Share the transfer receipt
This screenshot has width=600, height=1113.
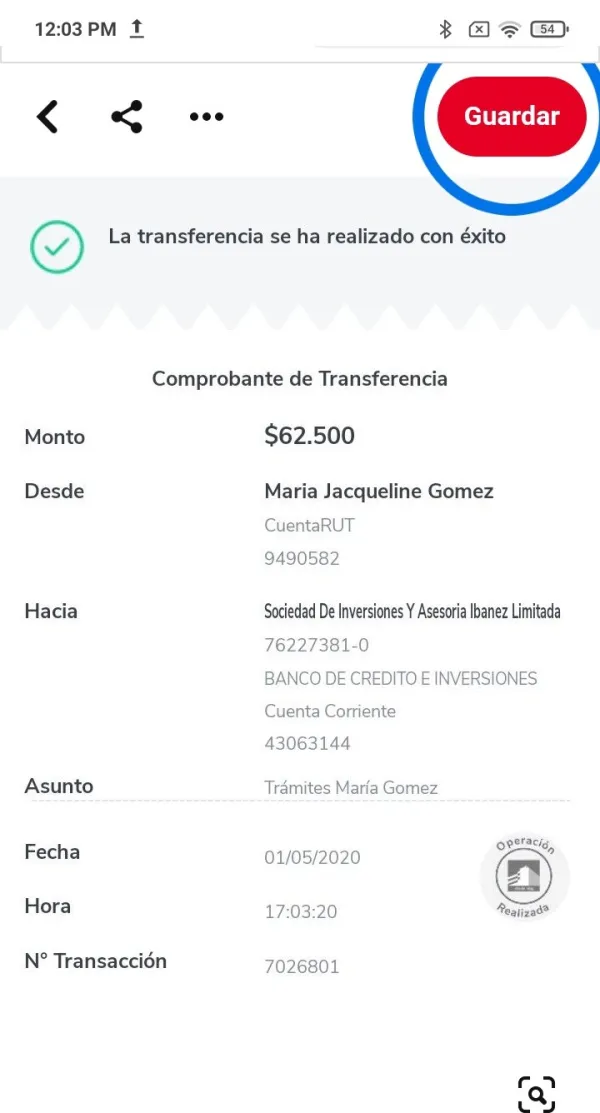click(x=127, y=116)
